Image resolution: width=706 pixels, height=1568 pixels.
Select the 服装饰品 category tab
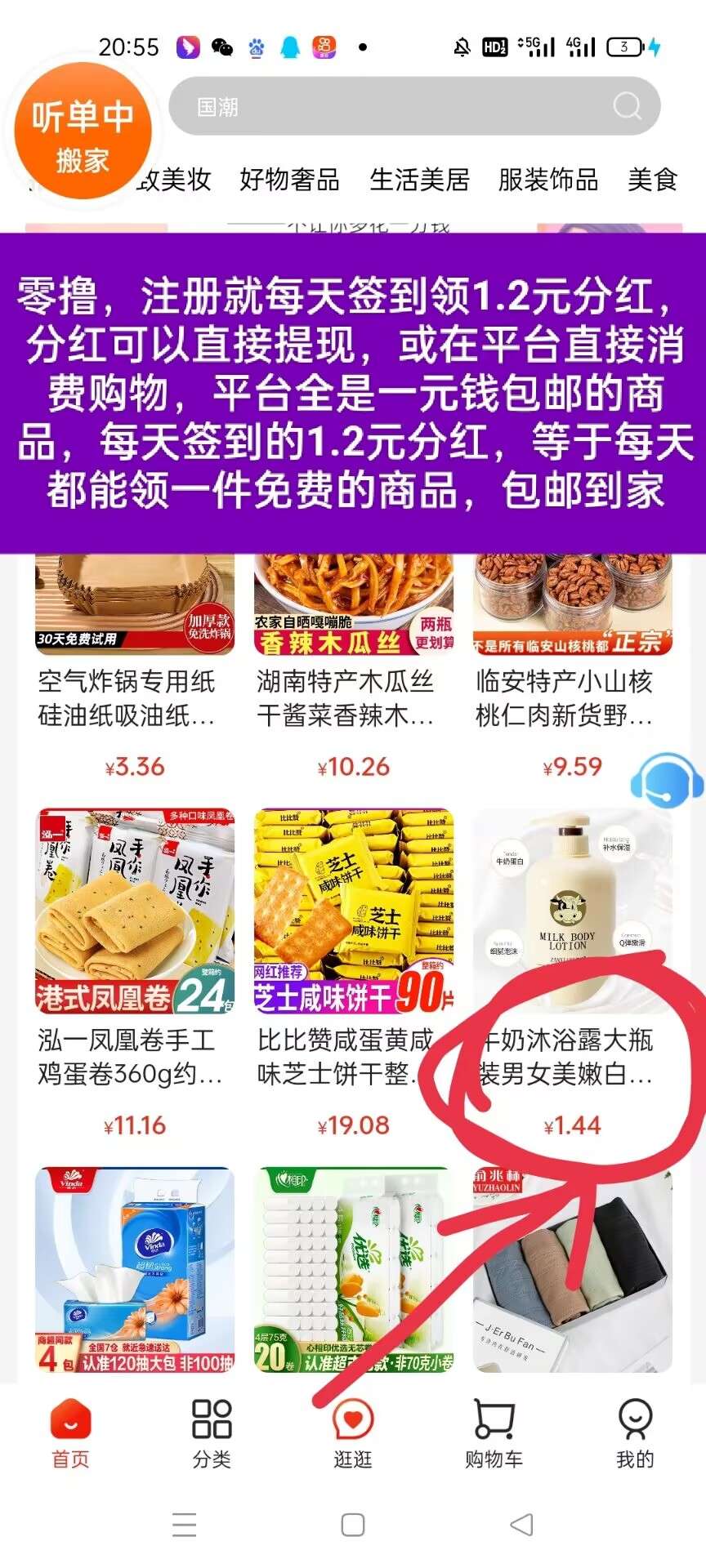point(548,180)
